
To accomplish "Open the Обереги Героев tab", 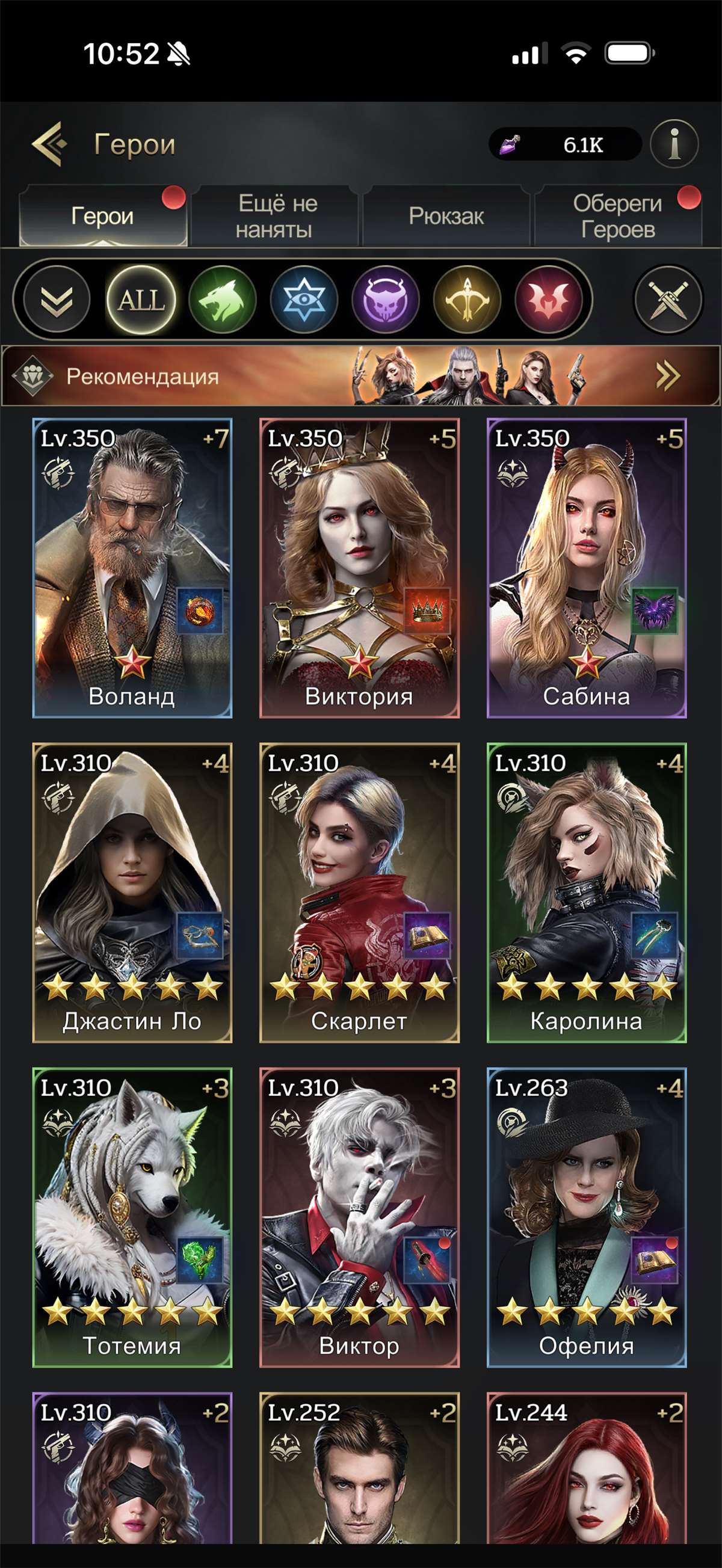I will pyautogui.click(x=617, y=217).
